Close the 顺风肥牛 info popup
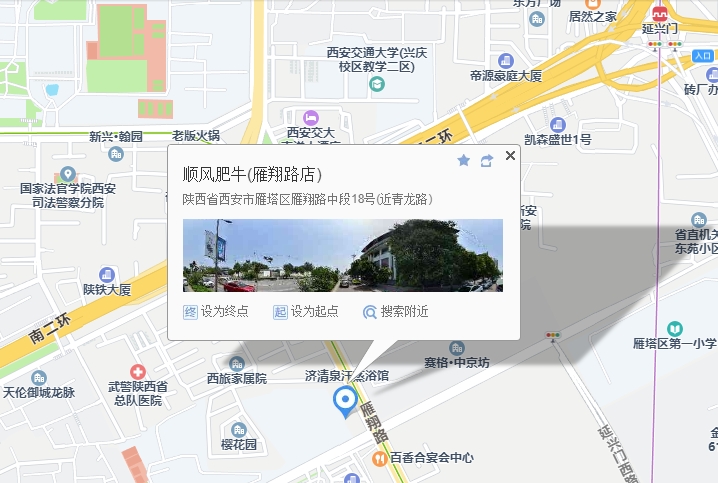 [510, 156]
